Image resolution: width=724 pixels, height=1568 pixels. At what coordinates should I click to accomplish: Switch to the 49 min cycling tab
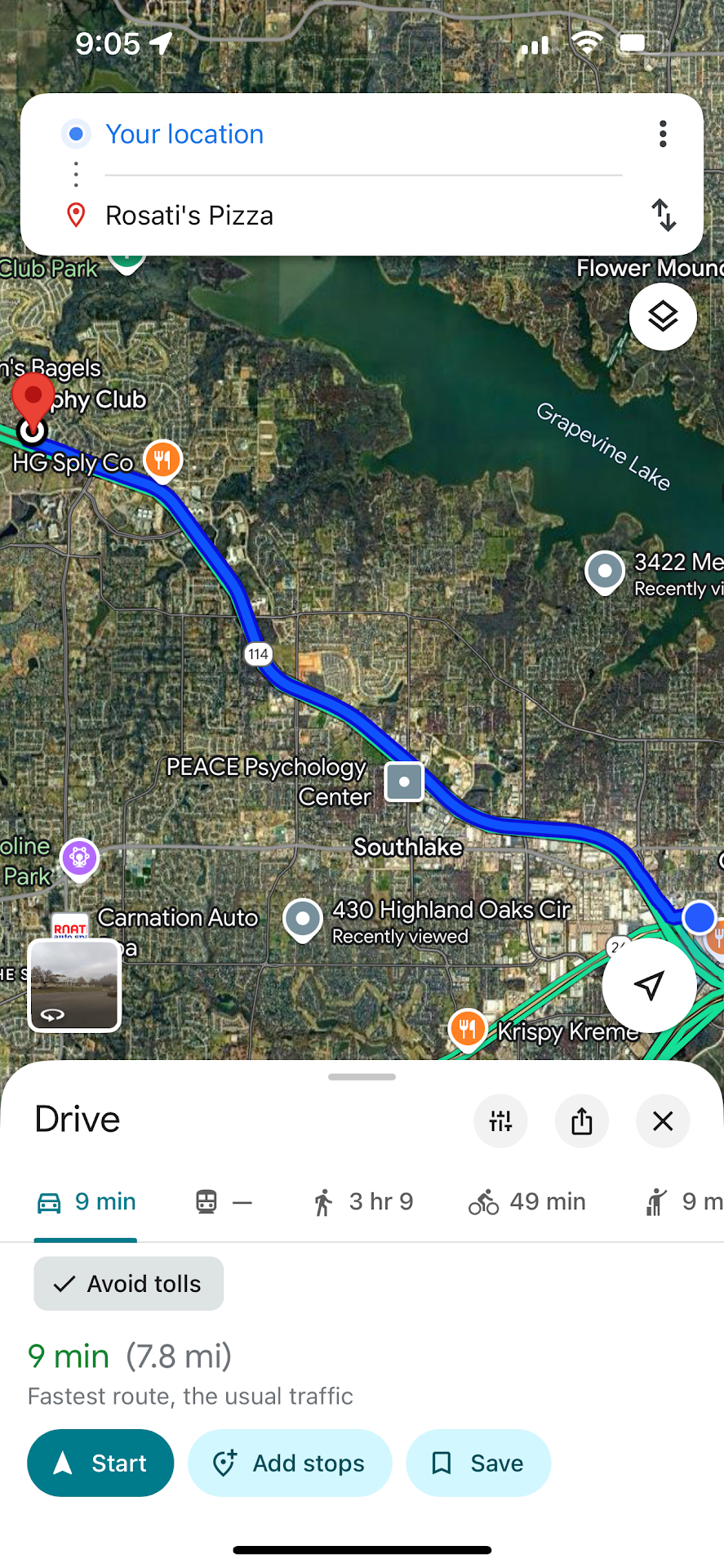coord(527,1202)
